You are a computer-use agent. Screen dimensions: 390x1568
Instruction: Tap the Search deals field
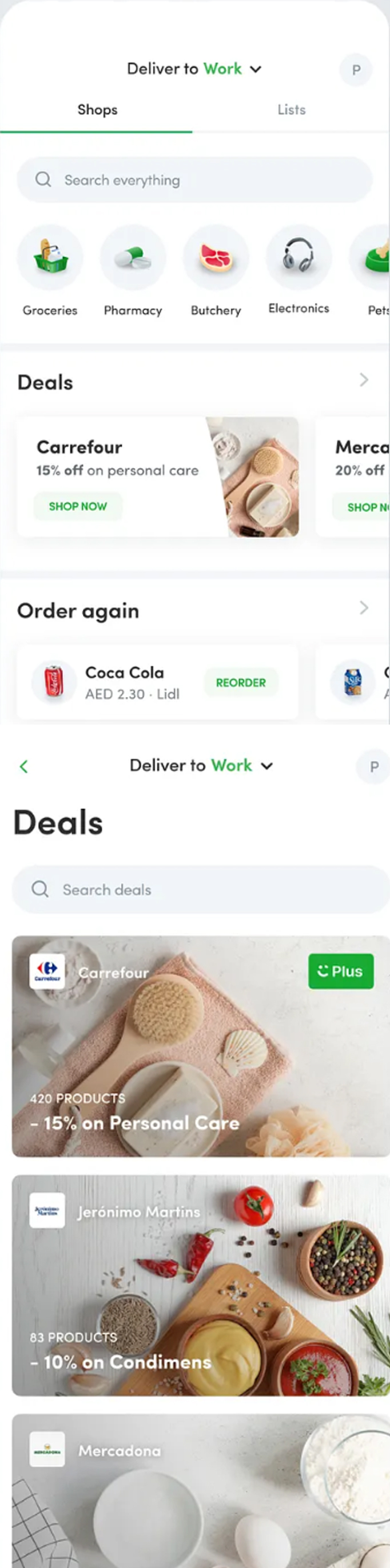pyautogui.click(x=200, y=890)
